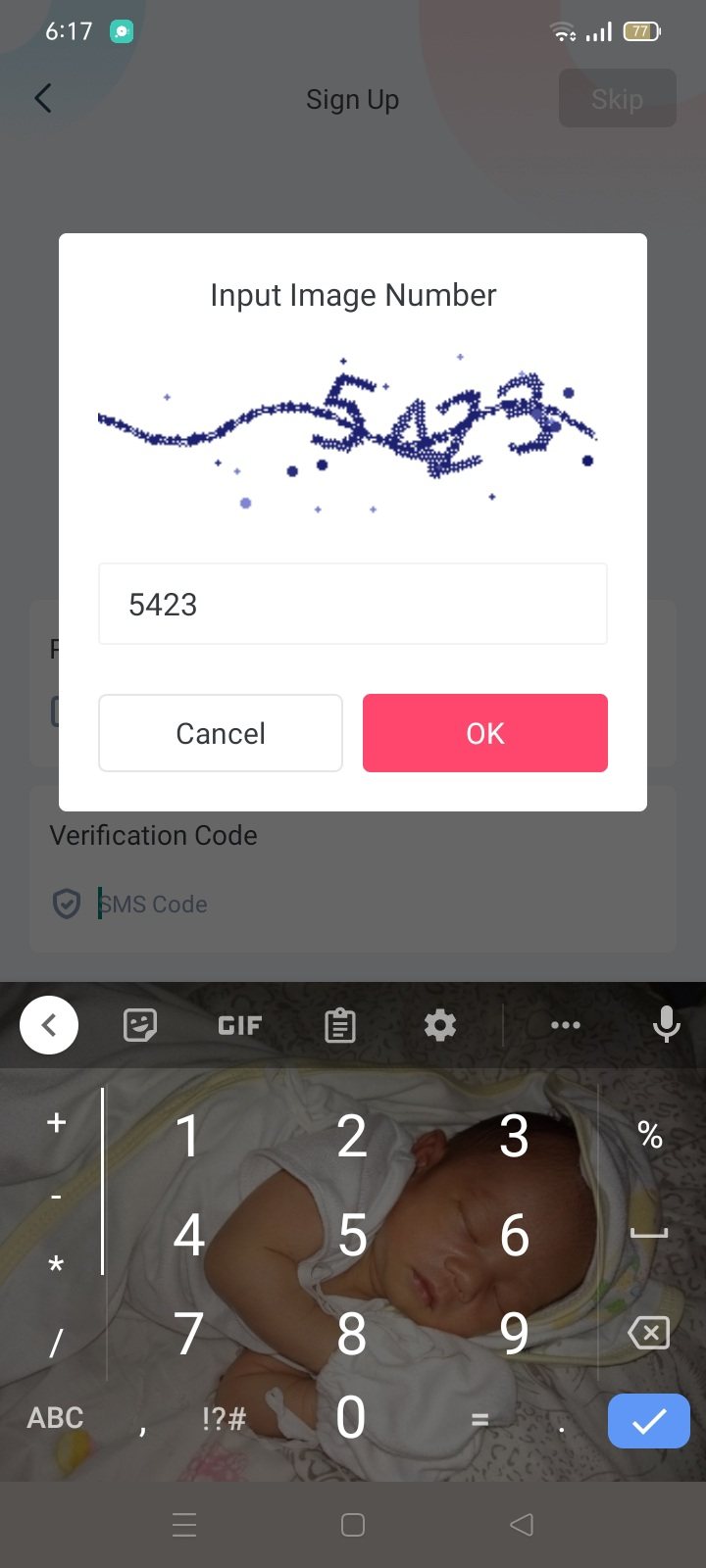Viewport: 706px width, 1568px height.
Task: Open keyboard settings gear
Action: click(x=439, y=1025)
